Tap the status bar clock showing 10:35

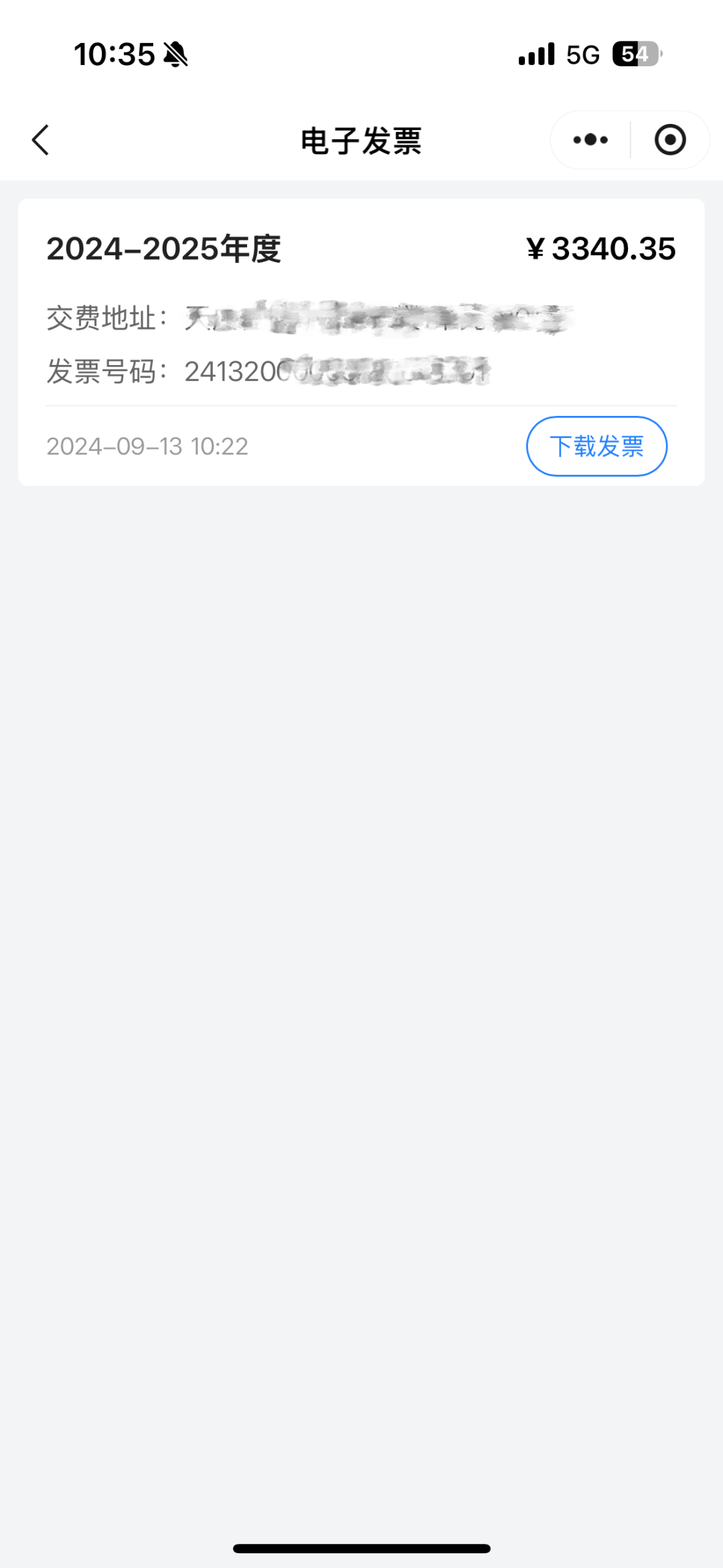(114, 54)
